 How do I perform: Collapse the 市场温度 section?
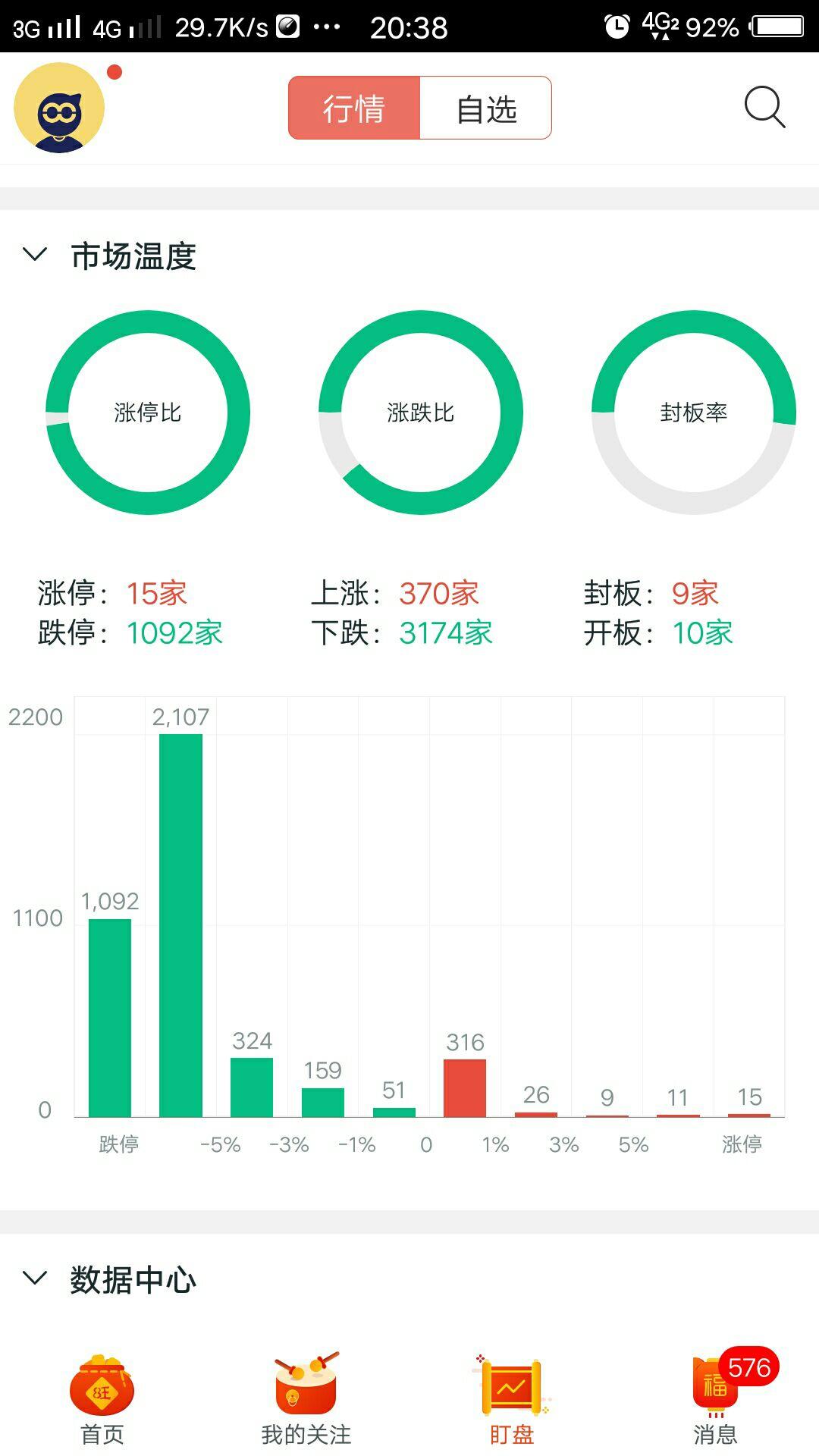coord(36,255)
